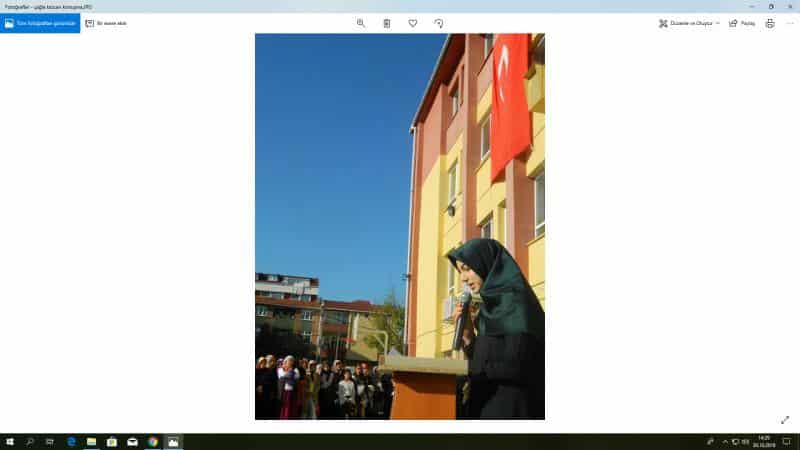Enter full-screen view with the expand arrows
The height and width of the screenshot is (450, 800).
click(785, 420)
